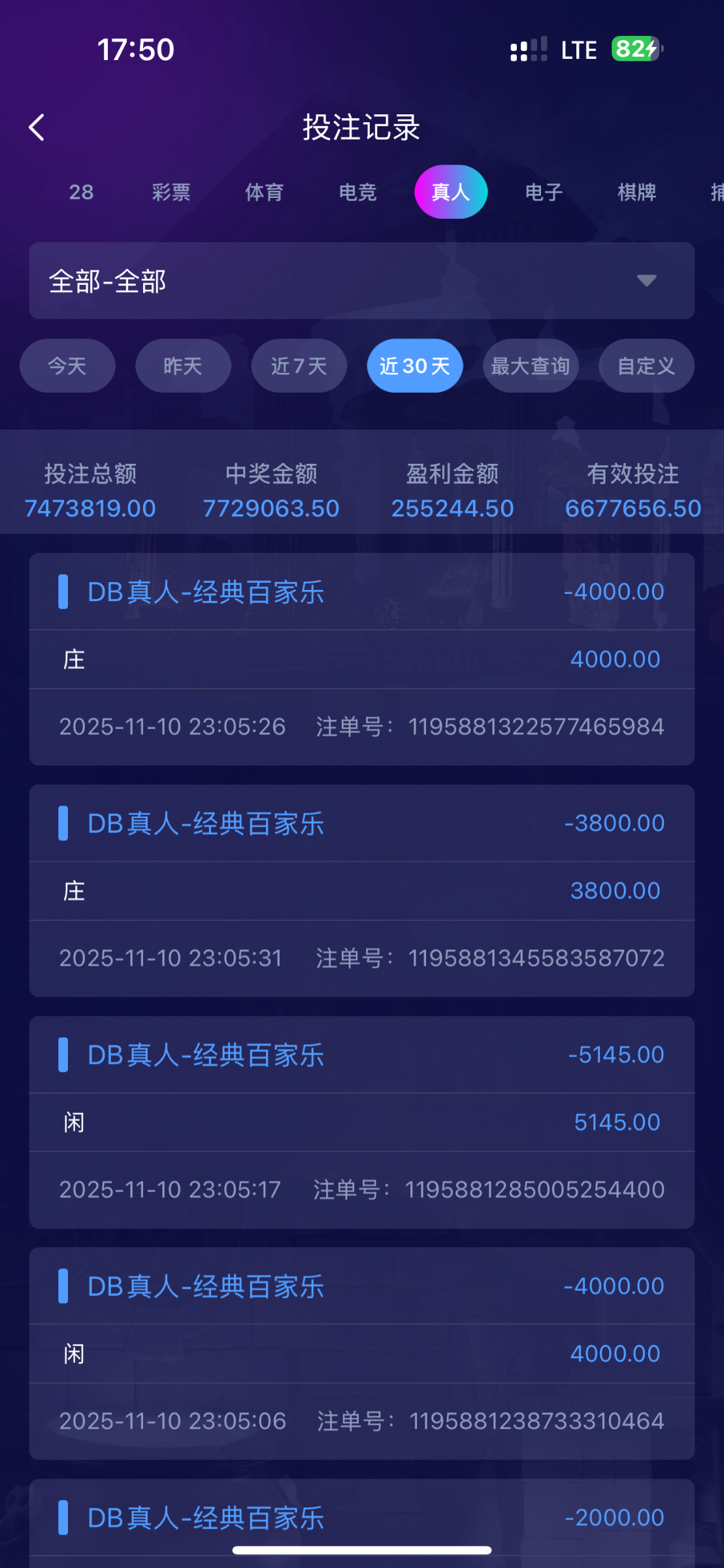Viewport: 724px width, 1568px height.
Task: Open the 棋牌 category
Action: 636,191
